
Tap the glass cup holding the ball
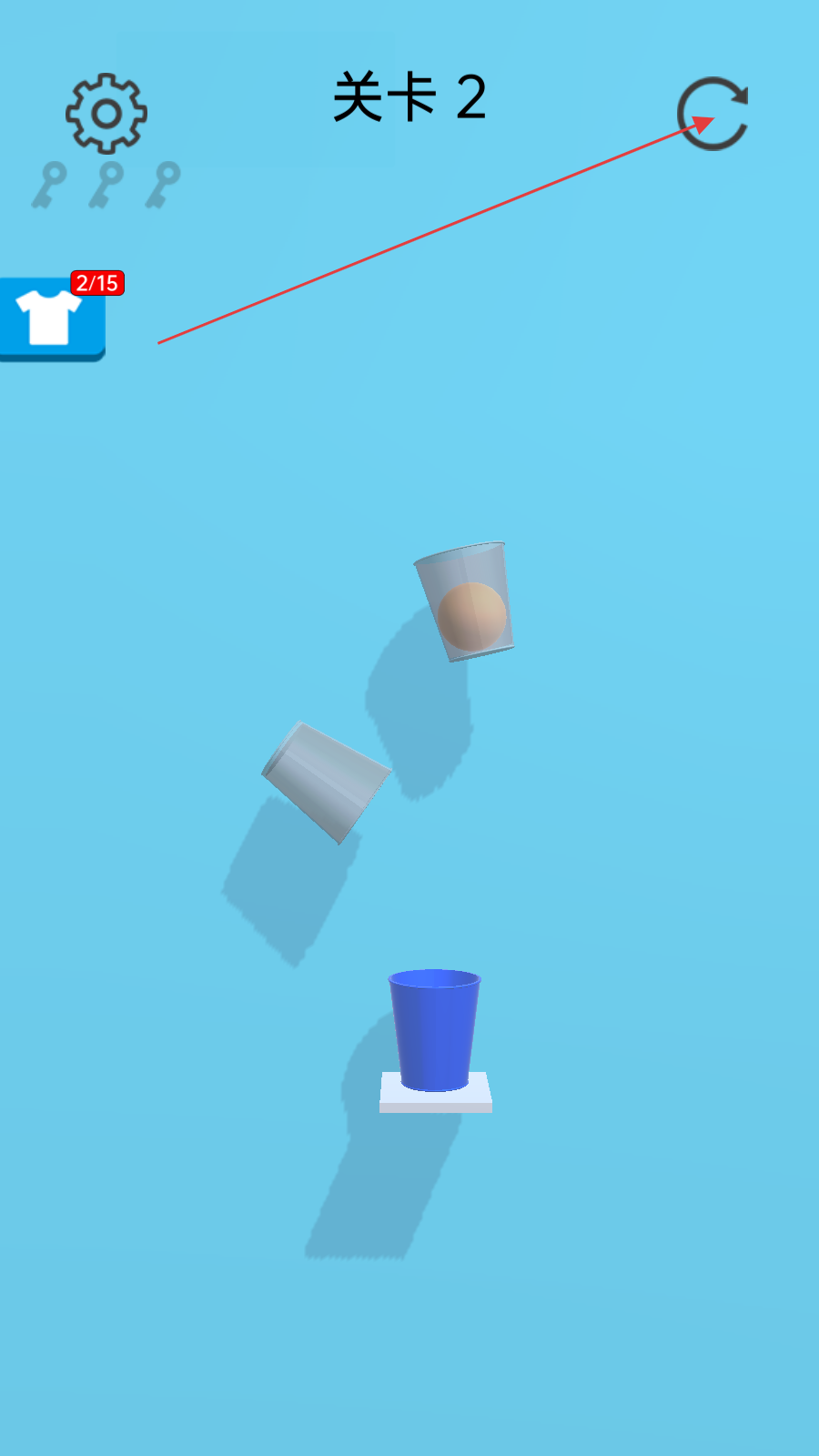click(466, 602)
